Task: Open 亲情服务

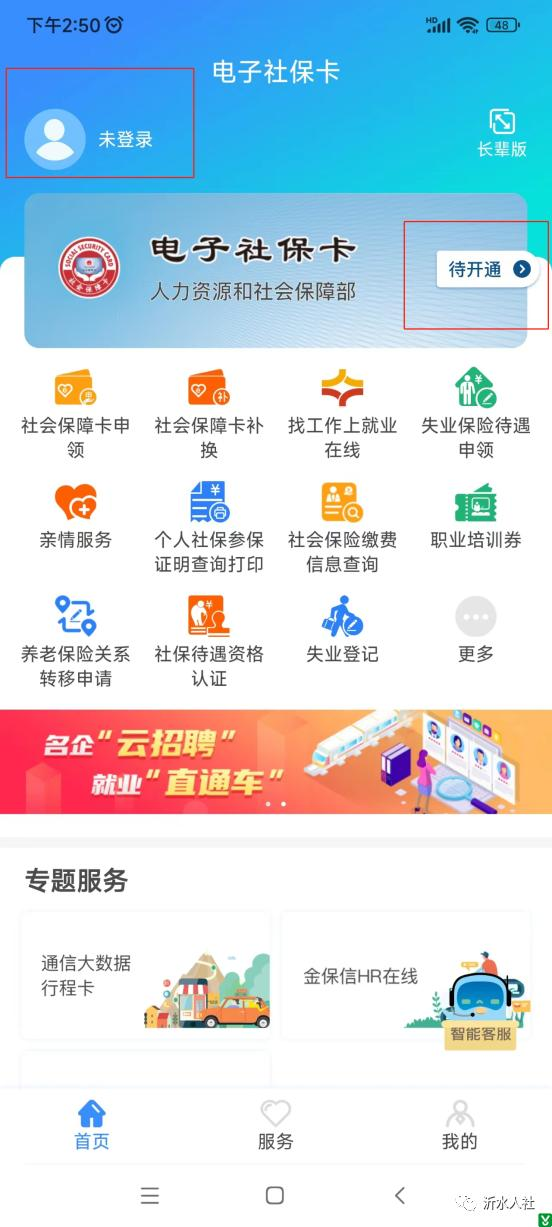Action: tap(76, 516)
